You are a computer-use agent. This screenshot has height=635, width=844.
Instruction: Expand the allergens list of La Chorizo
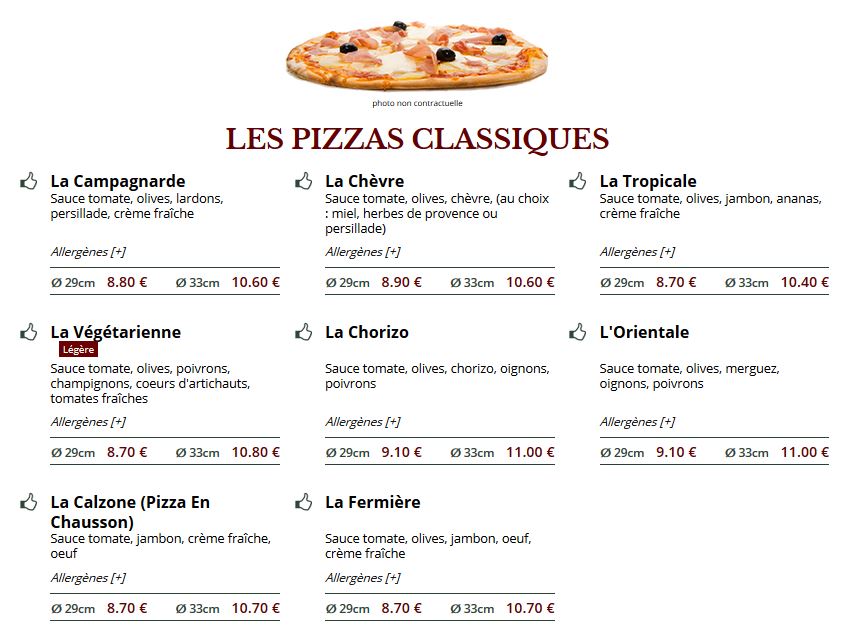[363, 422]
